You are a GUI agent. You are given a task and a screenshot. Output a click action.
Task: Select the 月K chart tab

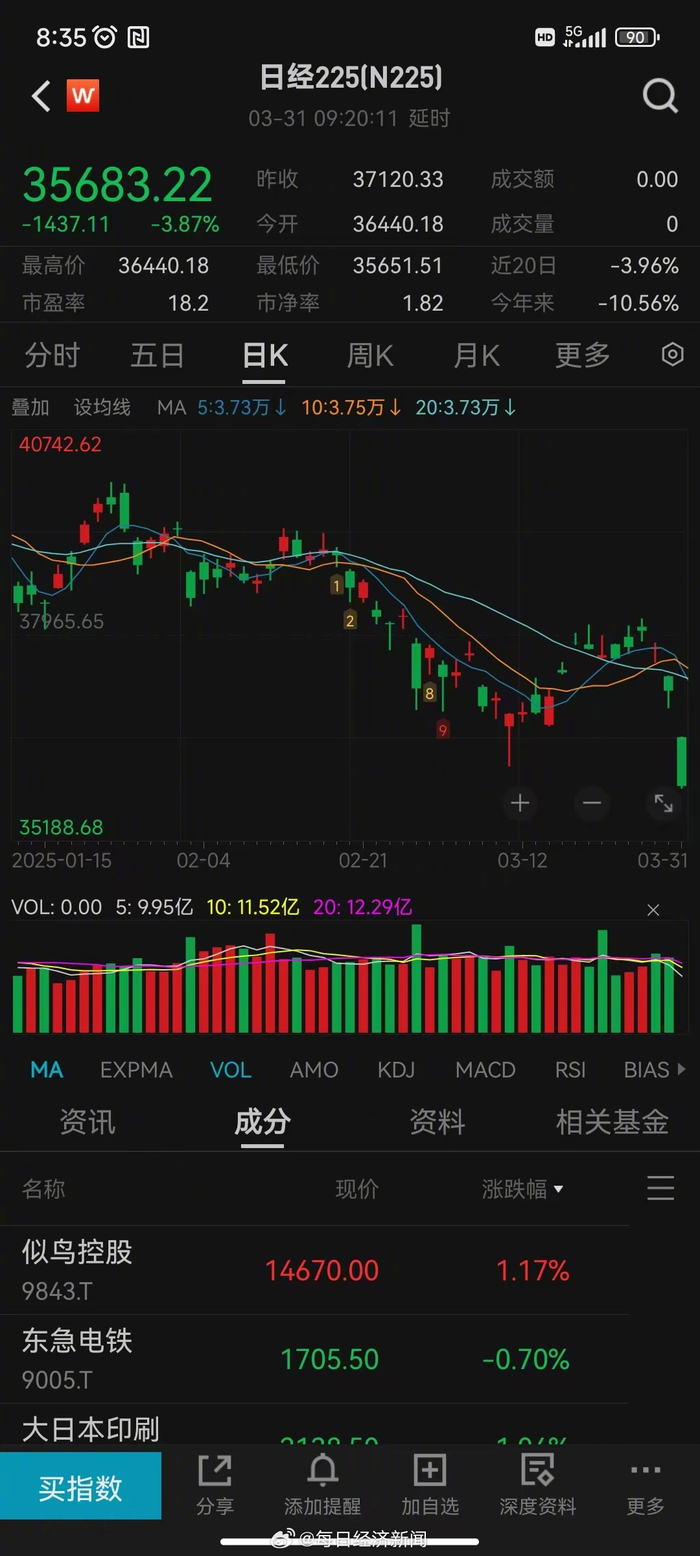point(476,355)
